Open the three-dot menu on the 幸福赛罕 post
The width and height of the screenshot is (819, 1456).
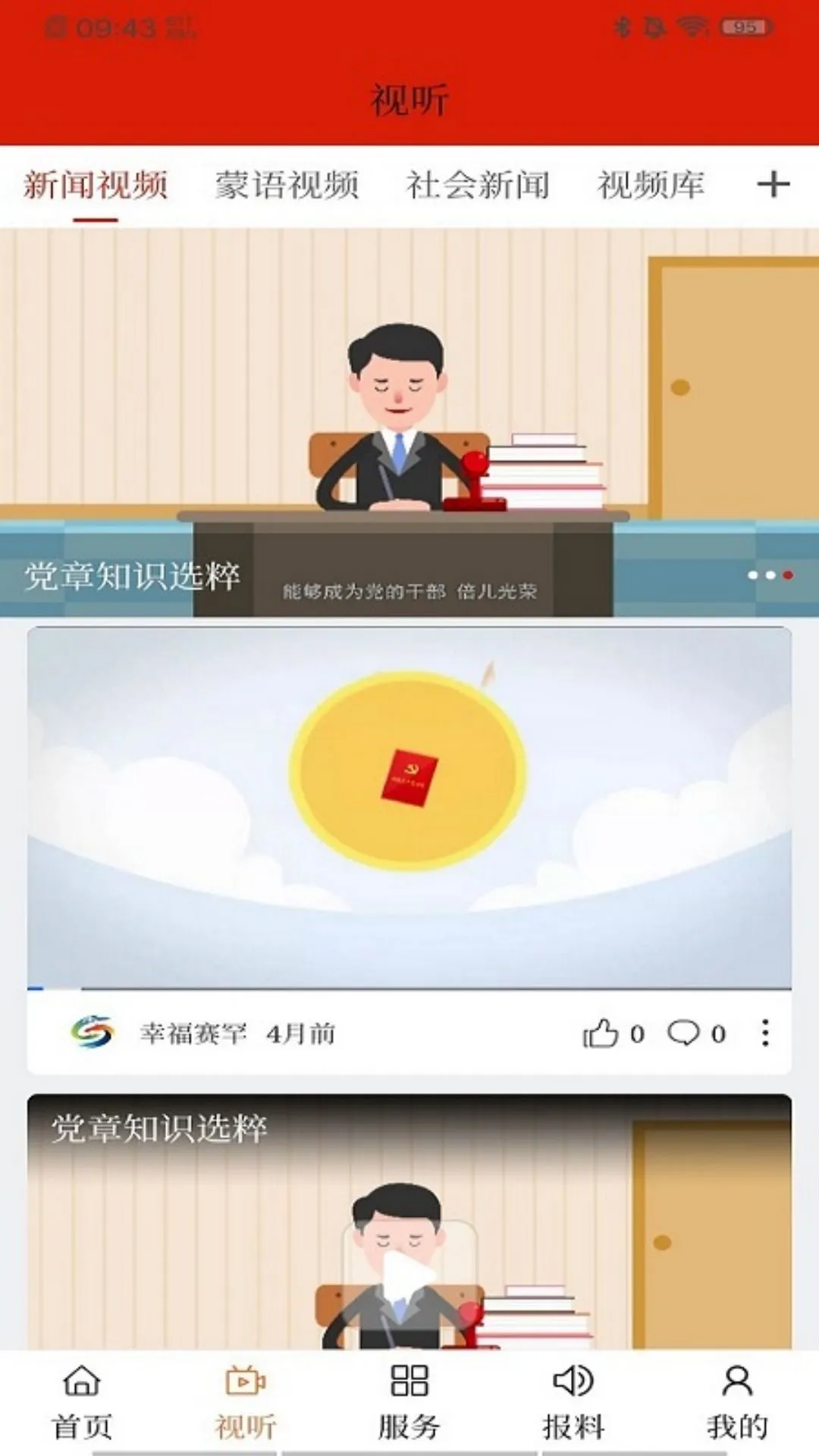(765, 1033)
